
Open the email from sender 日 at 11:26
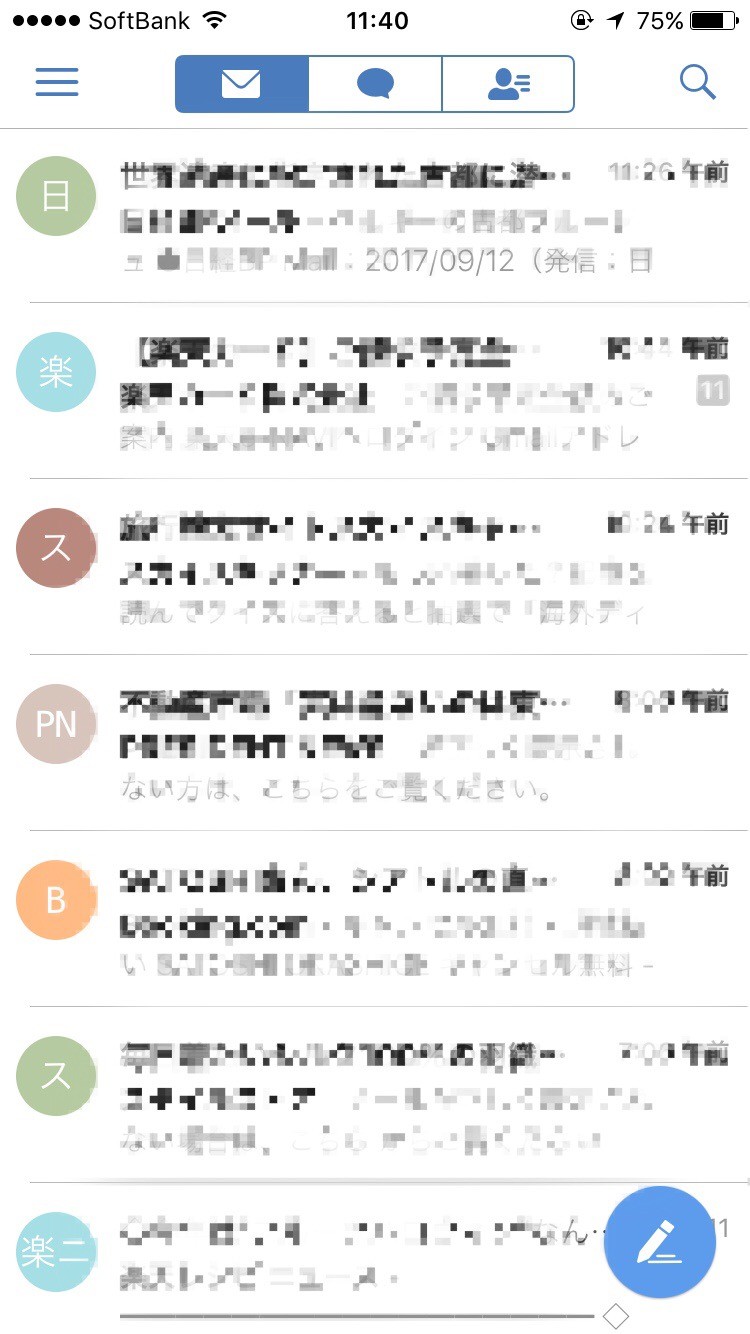(x=400, y=216)
